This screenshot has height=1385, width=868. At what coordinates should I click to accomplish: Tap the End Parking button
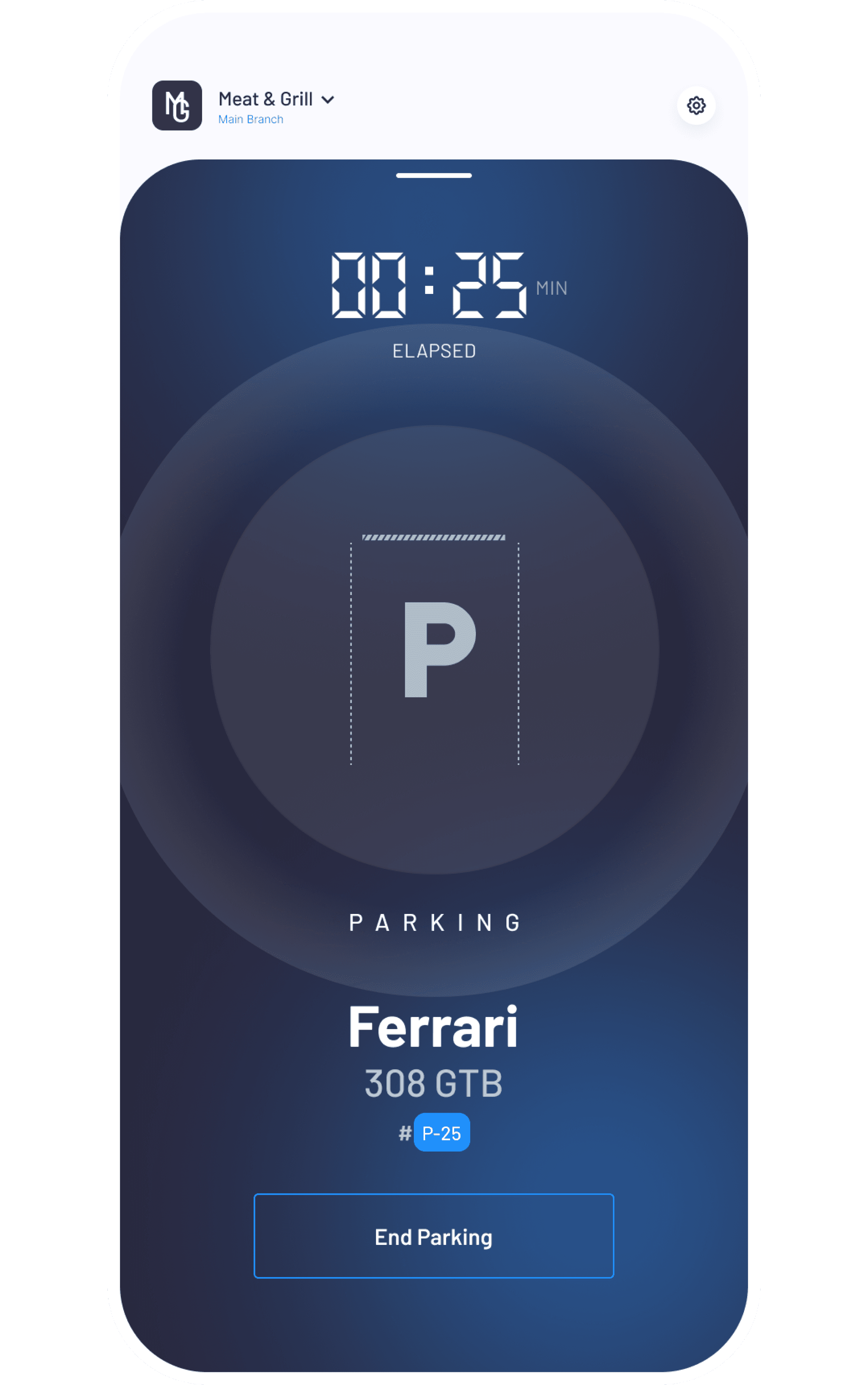433,1236
